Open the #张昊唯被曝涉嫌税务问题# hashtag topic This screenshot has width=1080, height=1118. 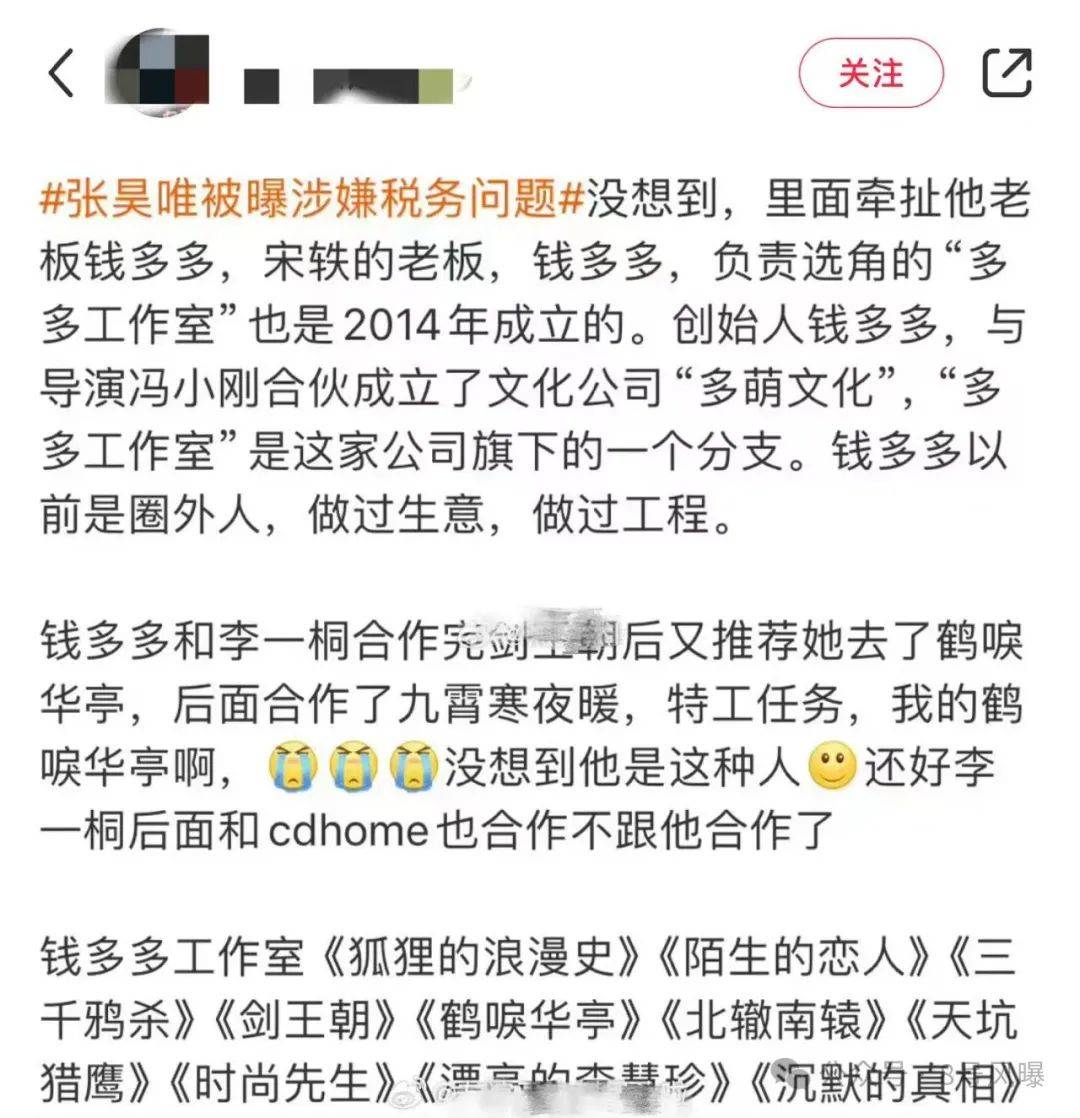click(312, 199)
